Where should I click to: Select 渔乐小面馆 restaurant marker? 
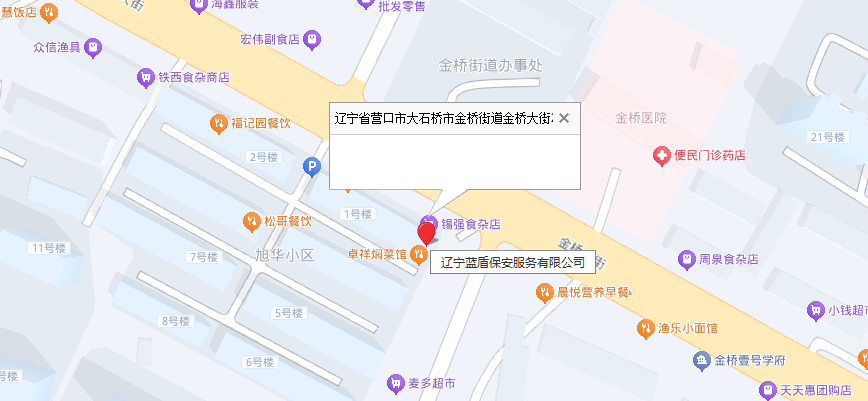tap(645, 328)
